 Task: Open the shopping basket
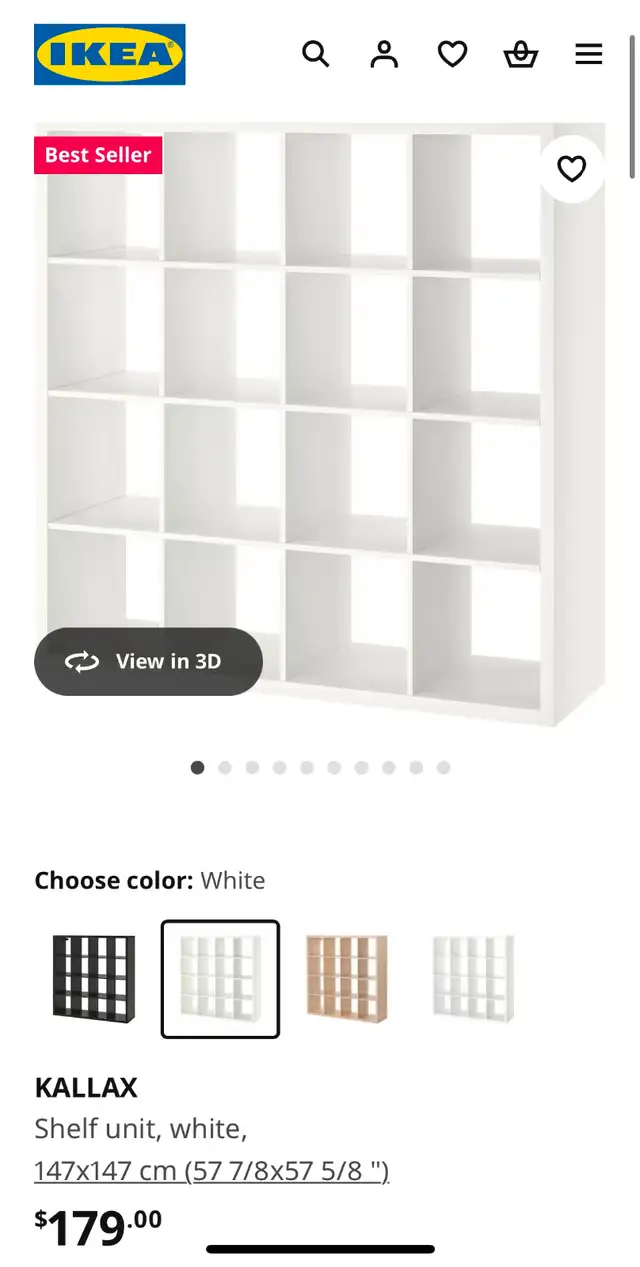521,54
